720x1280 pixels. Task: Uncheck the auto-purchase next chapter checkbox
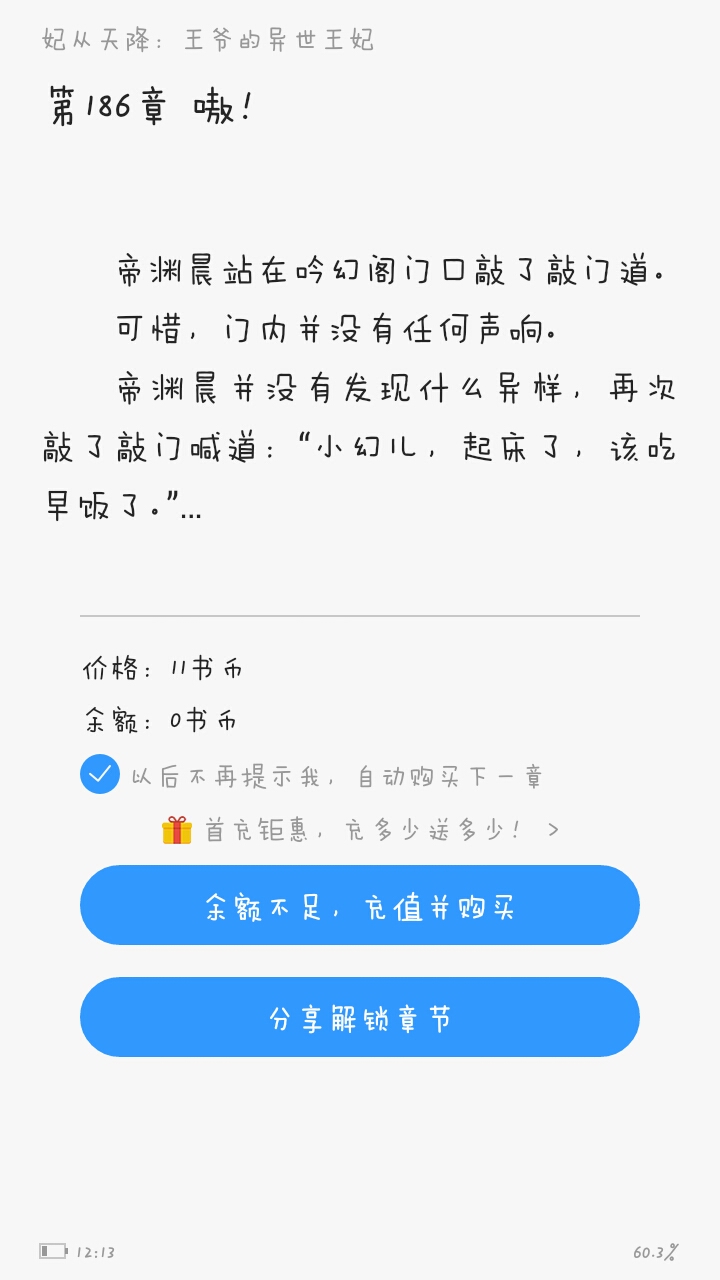pos(100,774)
